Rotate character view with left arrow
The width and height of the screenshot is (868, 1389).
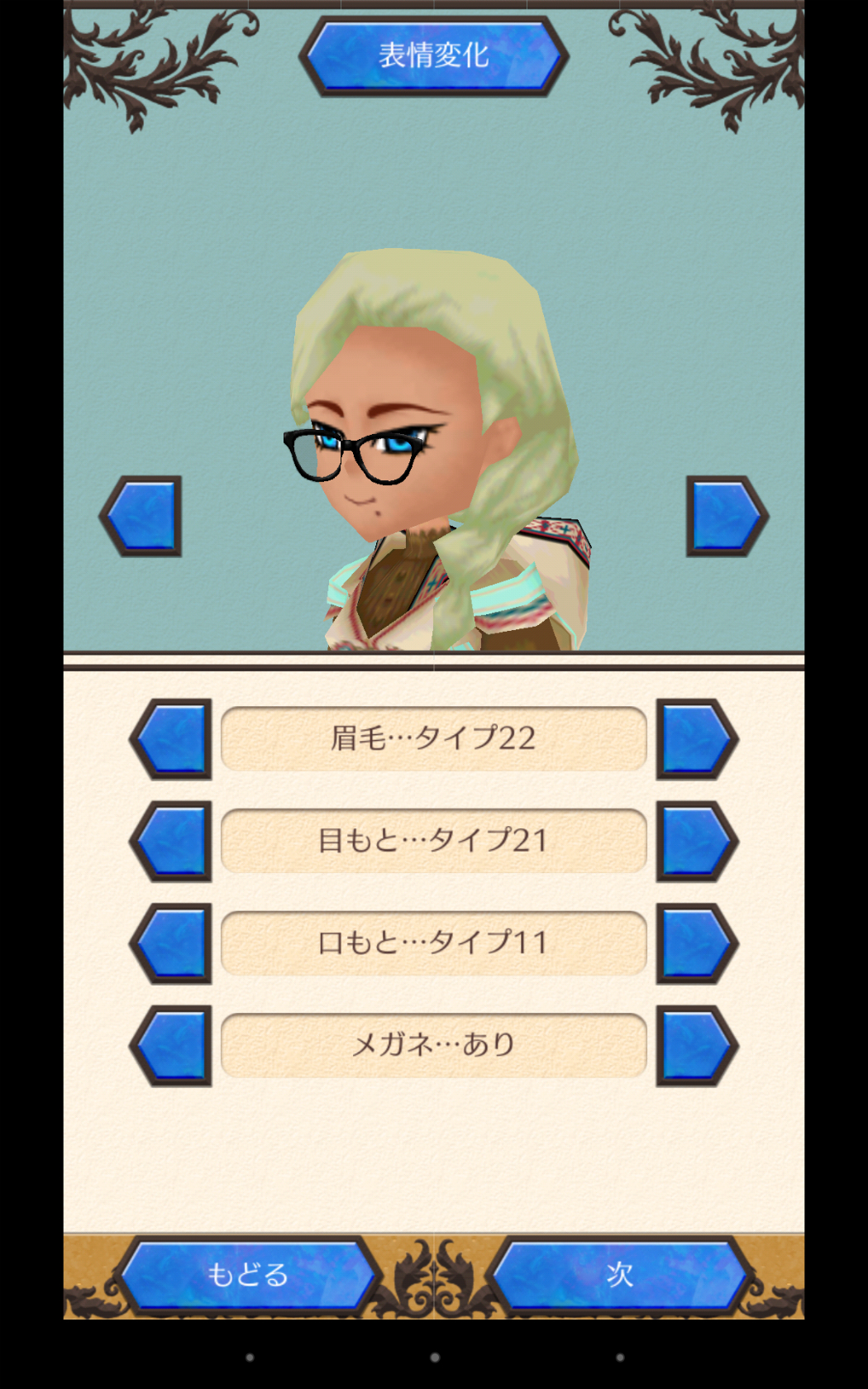point(141,516)
